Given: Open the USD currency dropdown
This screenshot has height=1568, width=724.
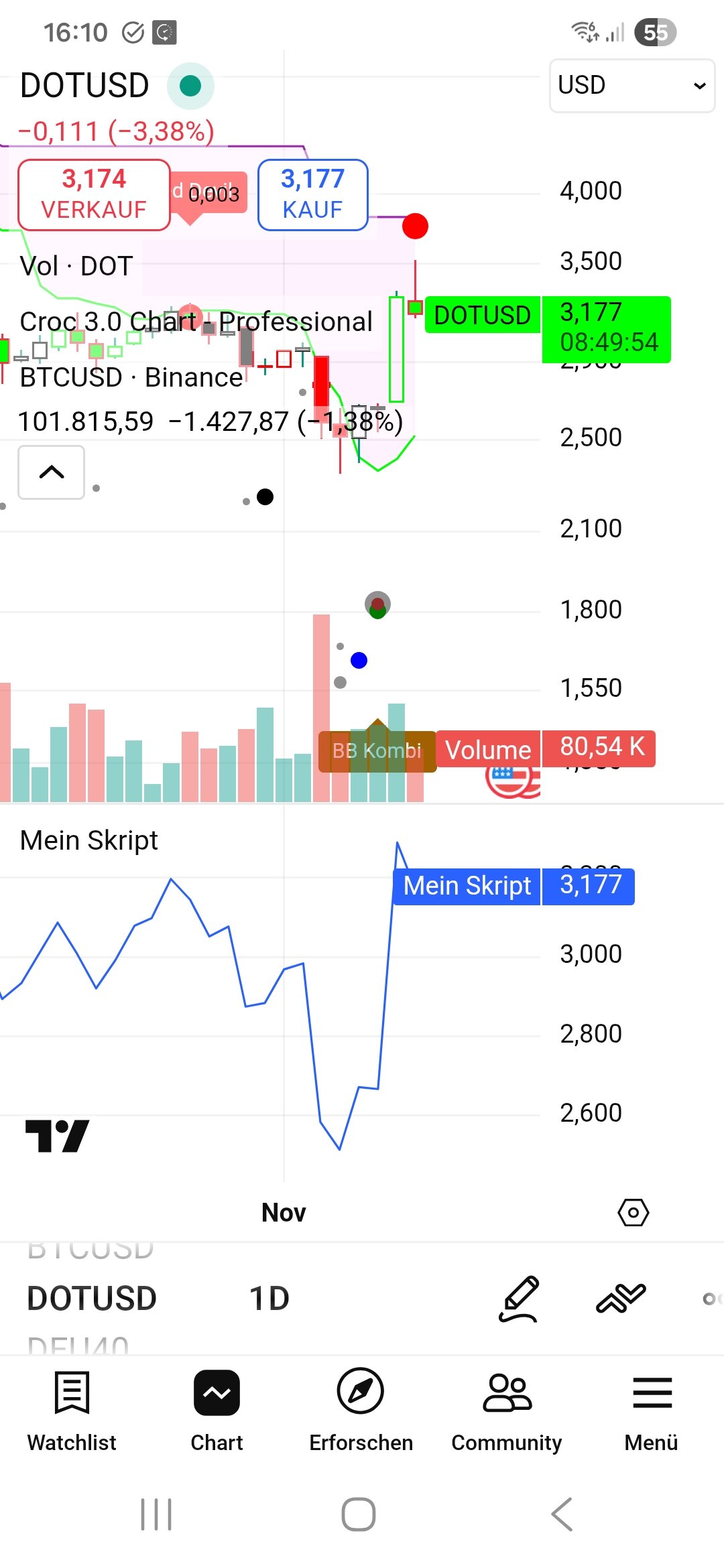Looking at the screenshot, I should point(631,85).
